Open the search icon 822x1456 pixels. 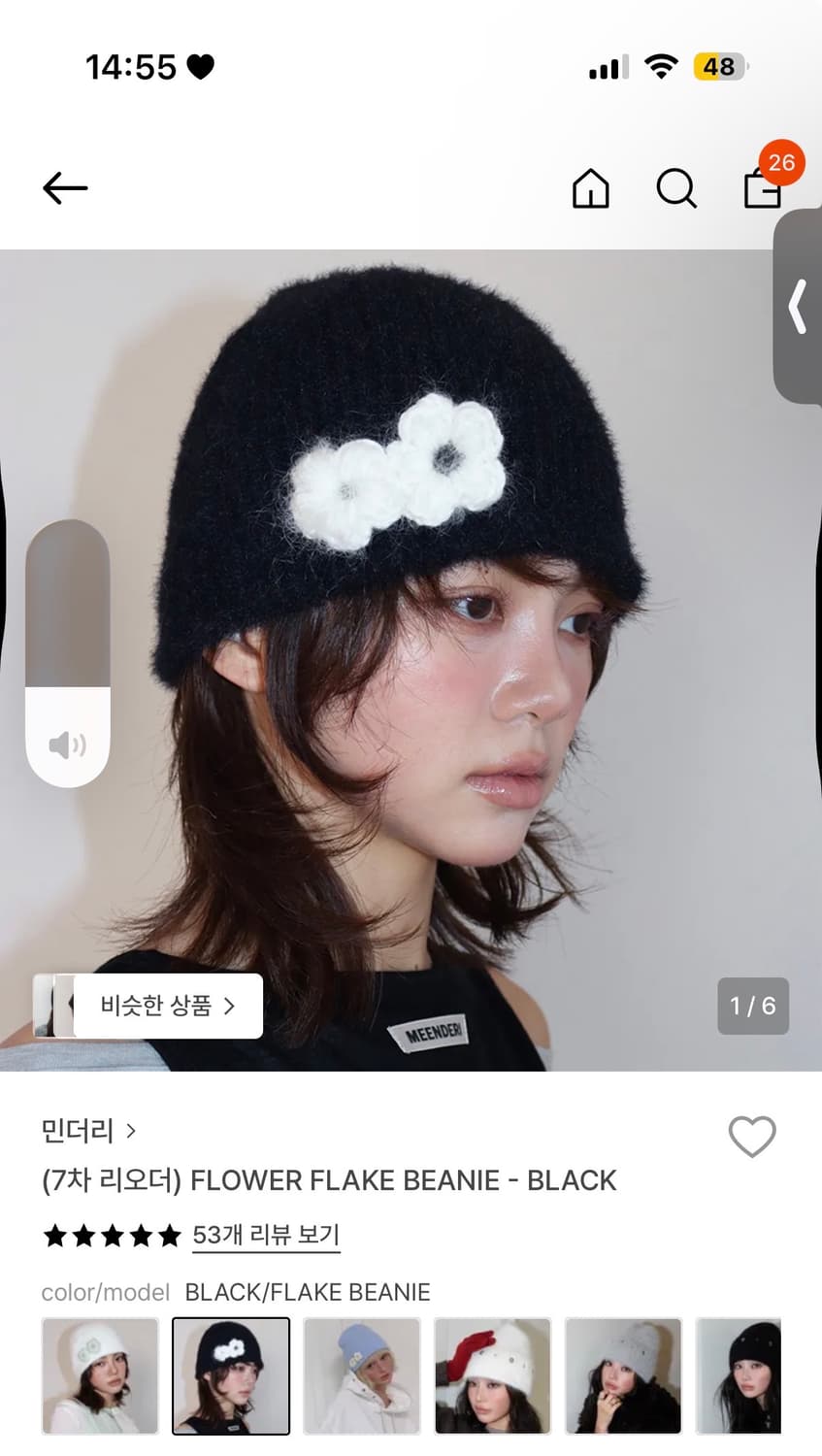[x=676, y=190]
